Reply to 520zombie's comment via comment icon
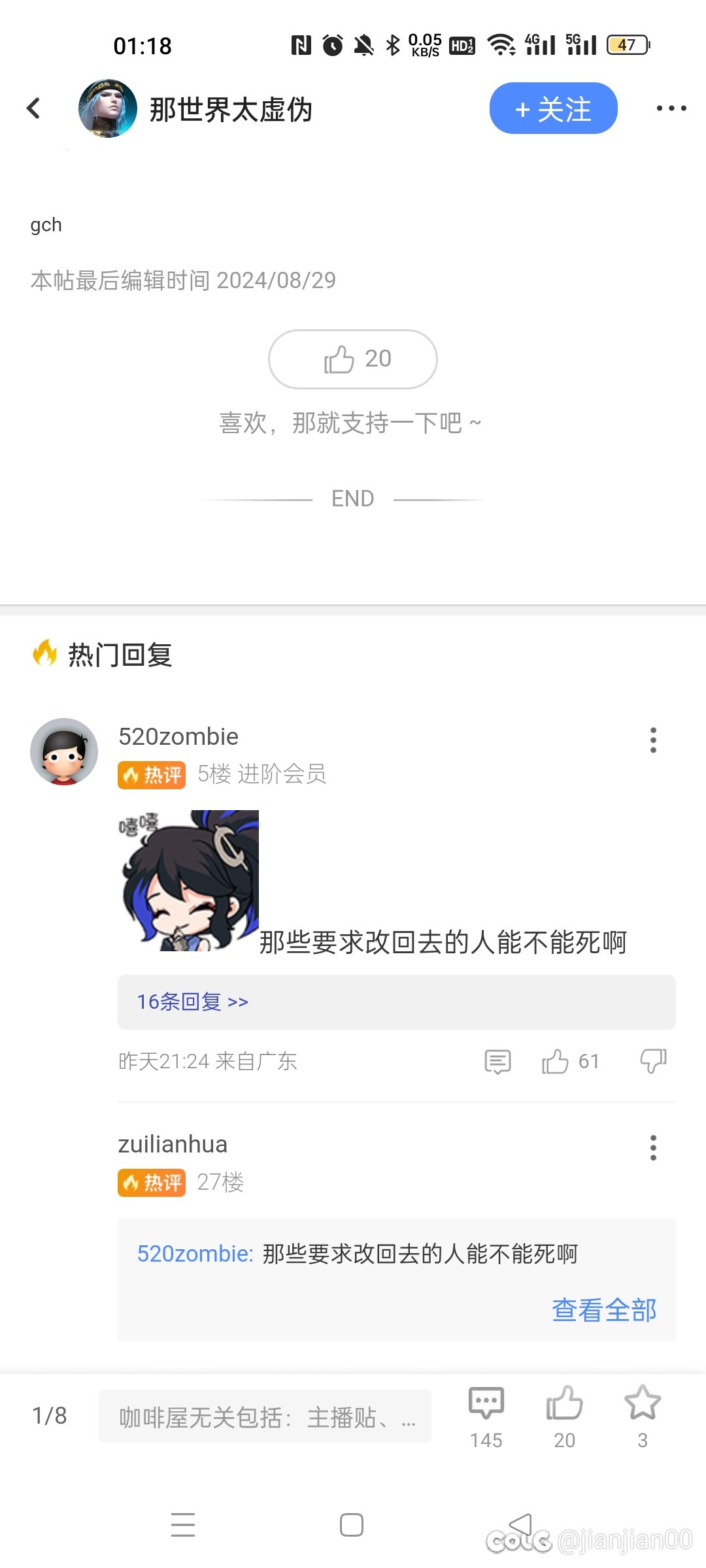This screenshot has height=1568, width=706. (x=497, y=1062)
